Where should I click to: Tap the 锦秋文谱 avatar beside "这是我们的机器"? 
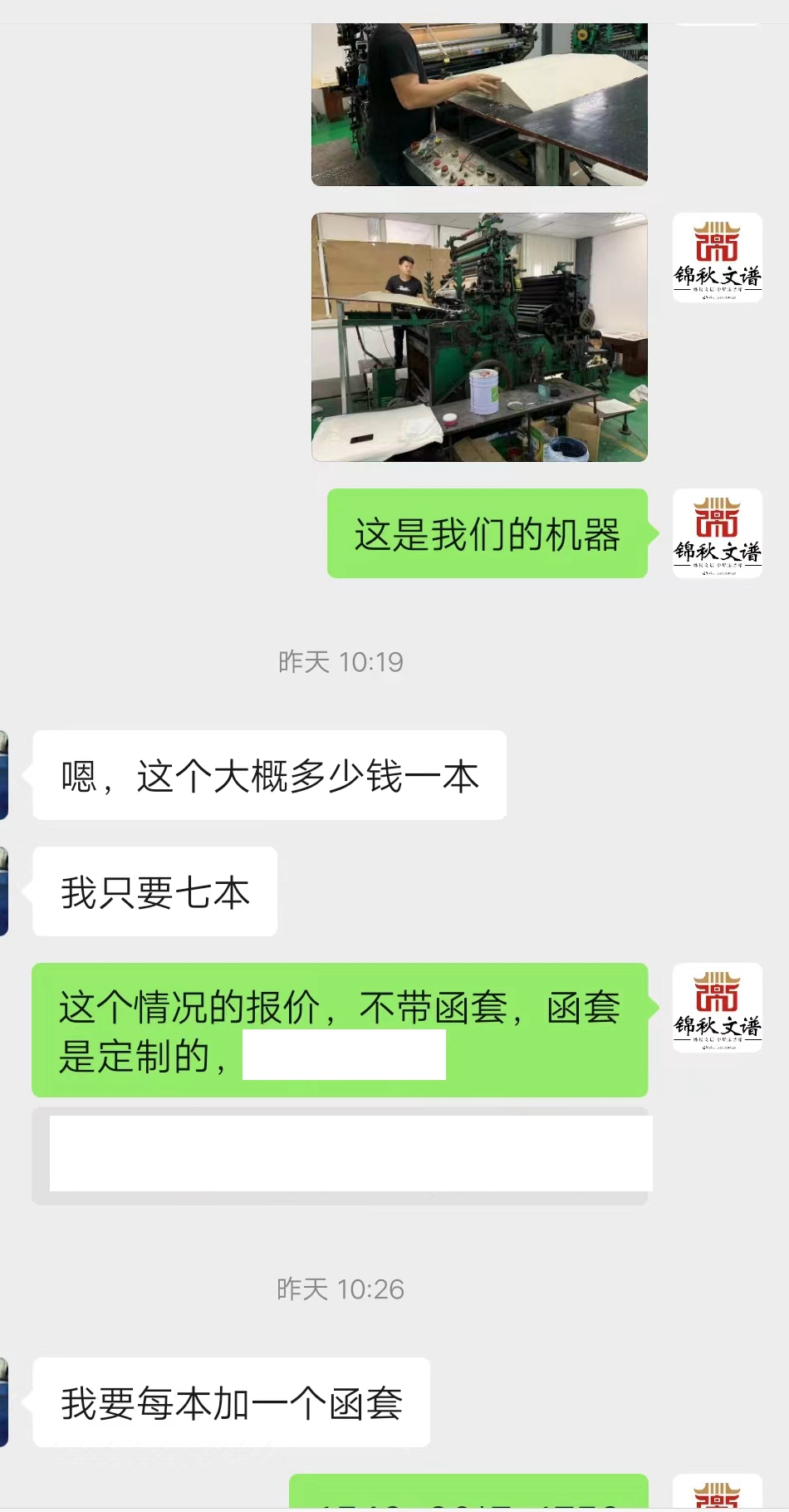[x=717, y=533]
